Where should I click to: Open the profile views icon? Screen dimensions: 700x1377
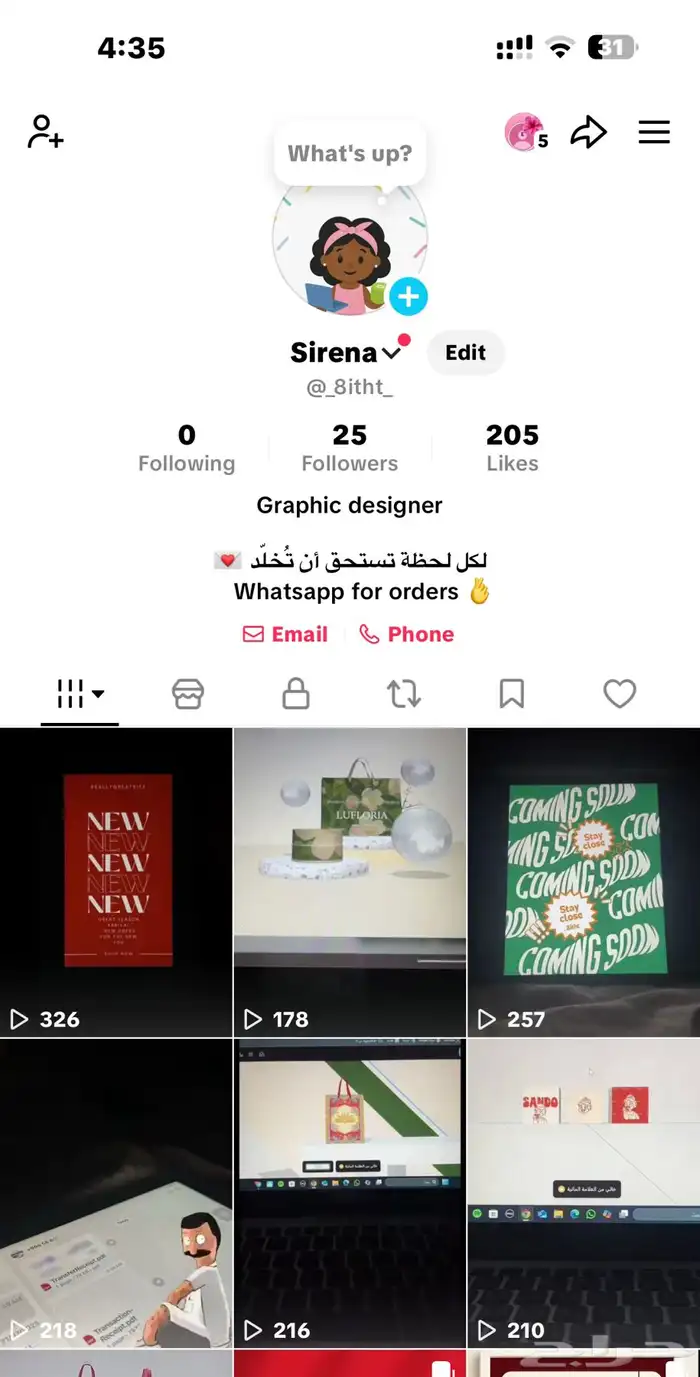pos(526,133)
